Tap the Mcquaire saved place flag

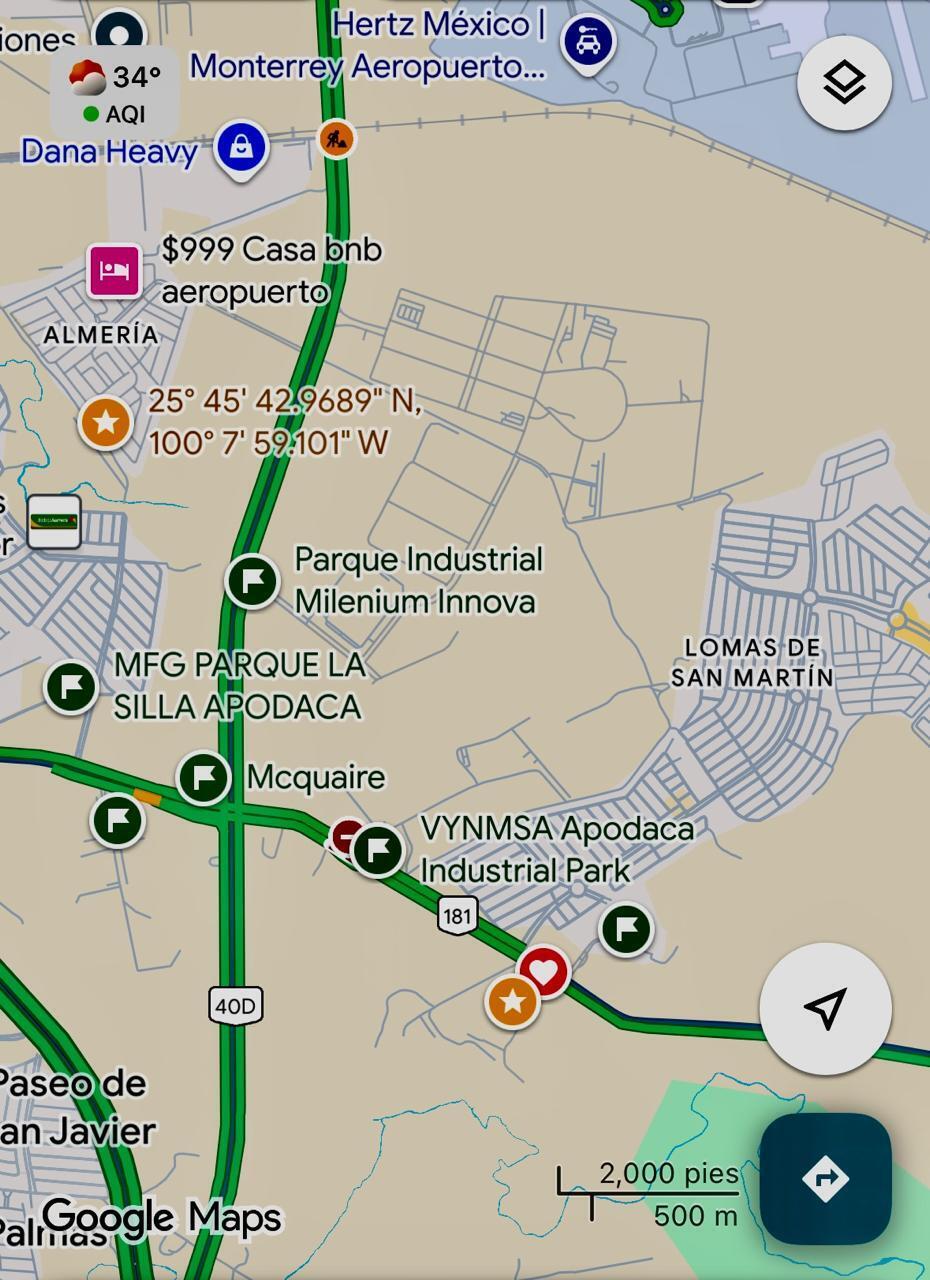tap(204, 777)
